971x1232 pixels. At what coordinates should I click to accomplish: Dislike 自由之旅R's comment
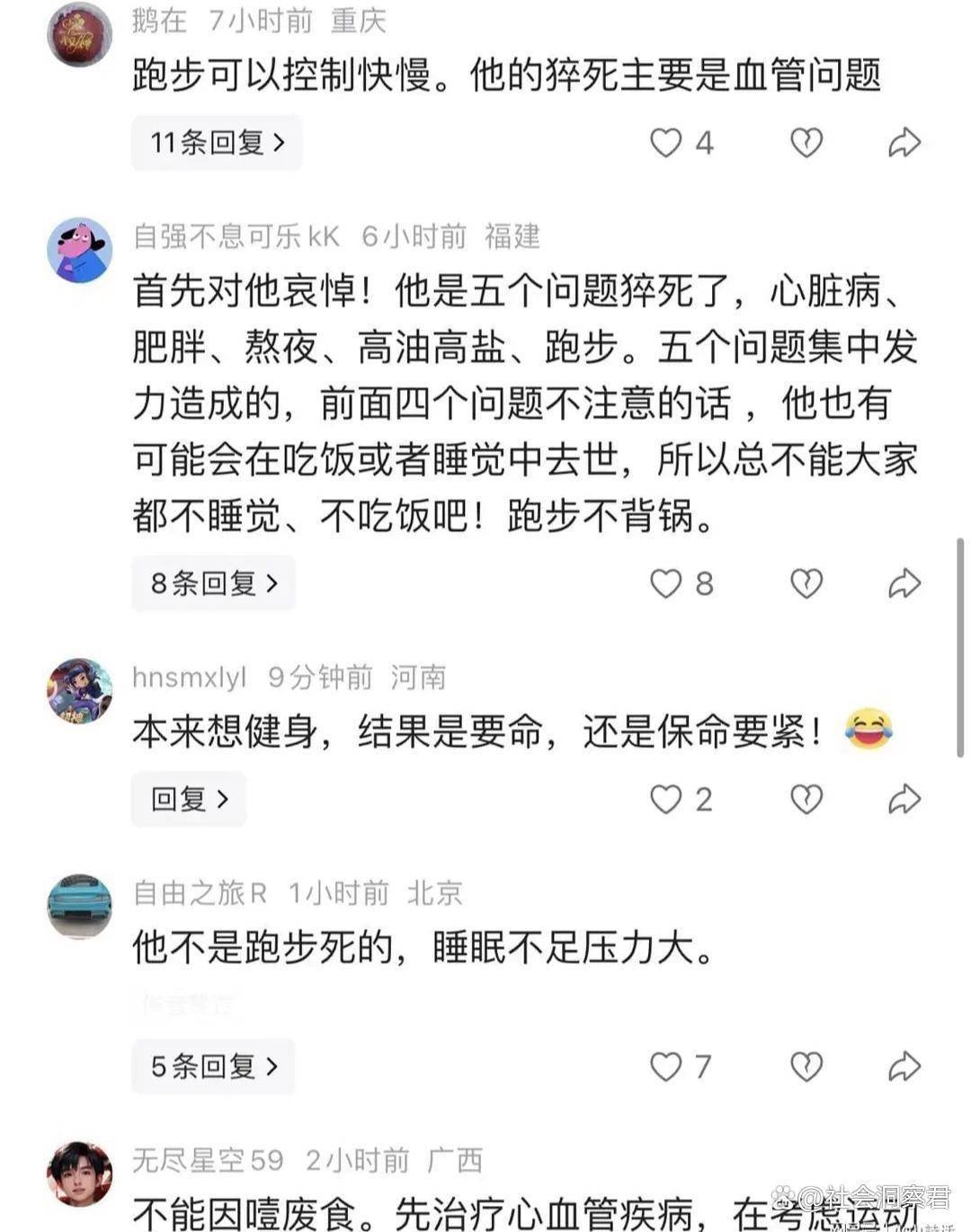806,1067
